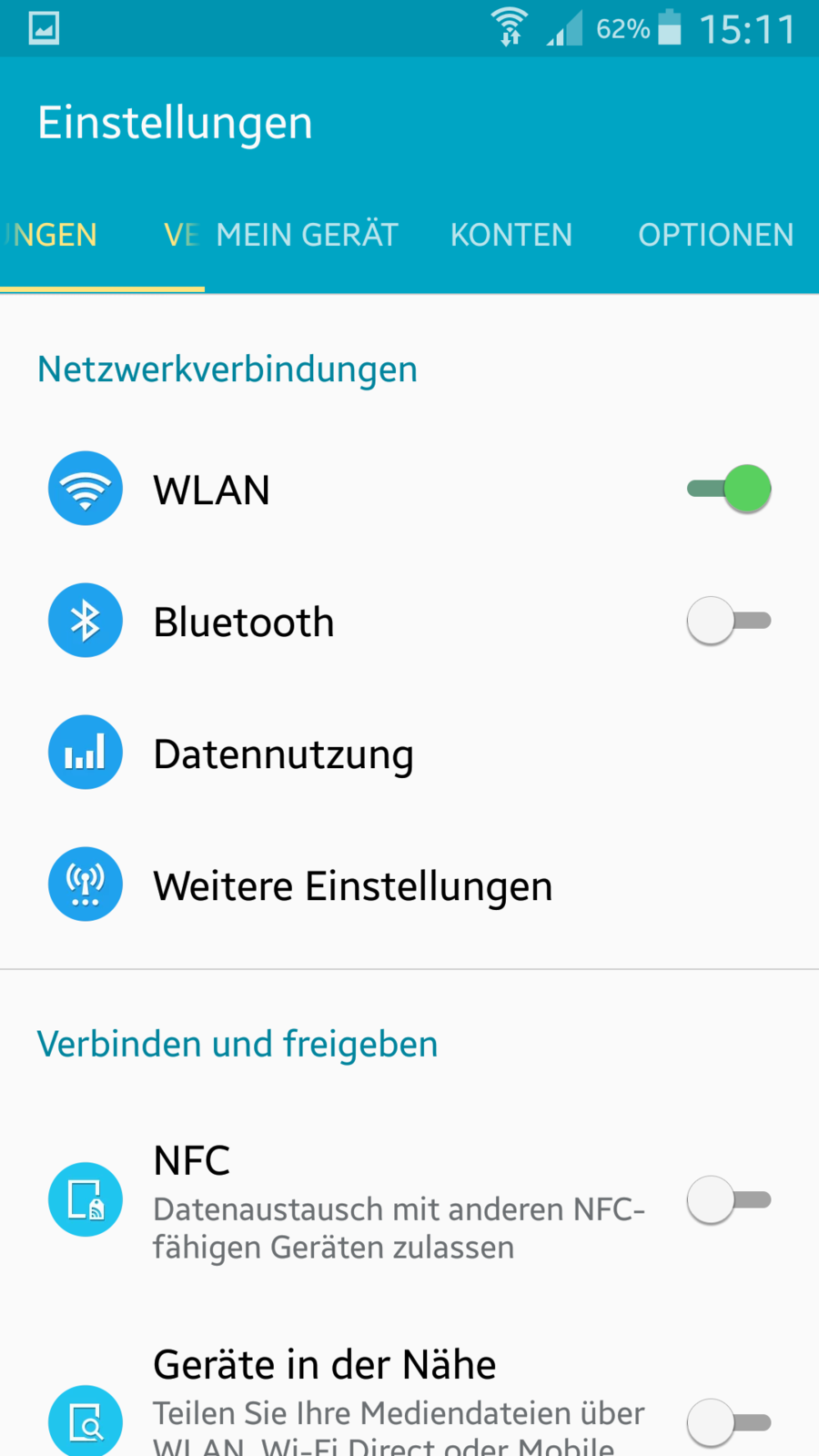Open Datennutzung
Image resolution: width=819 pixels, height=1456 pixels.
pos(282,754)
